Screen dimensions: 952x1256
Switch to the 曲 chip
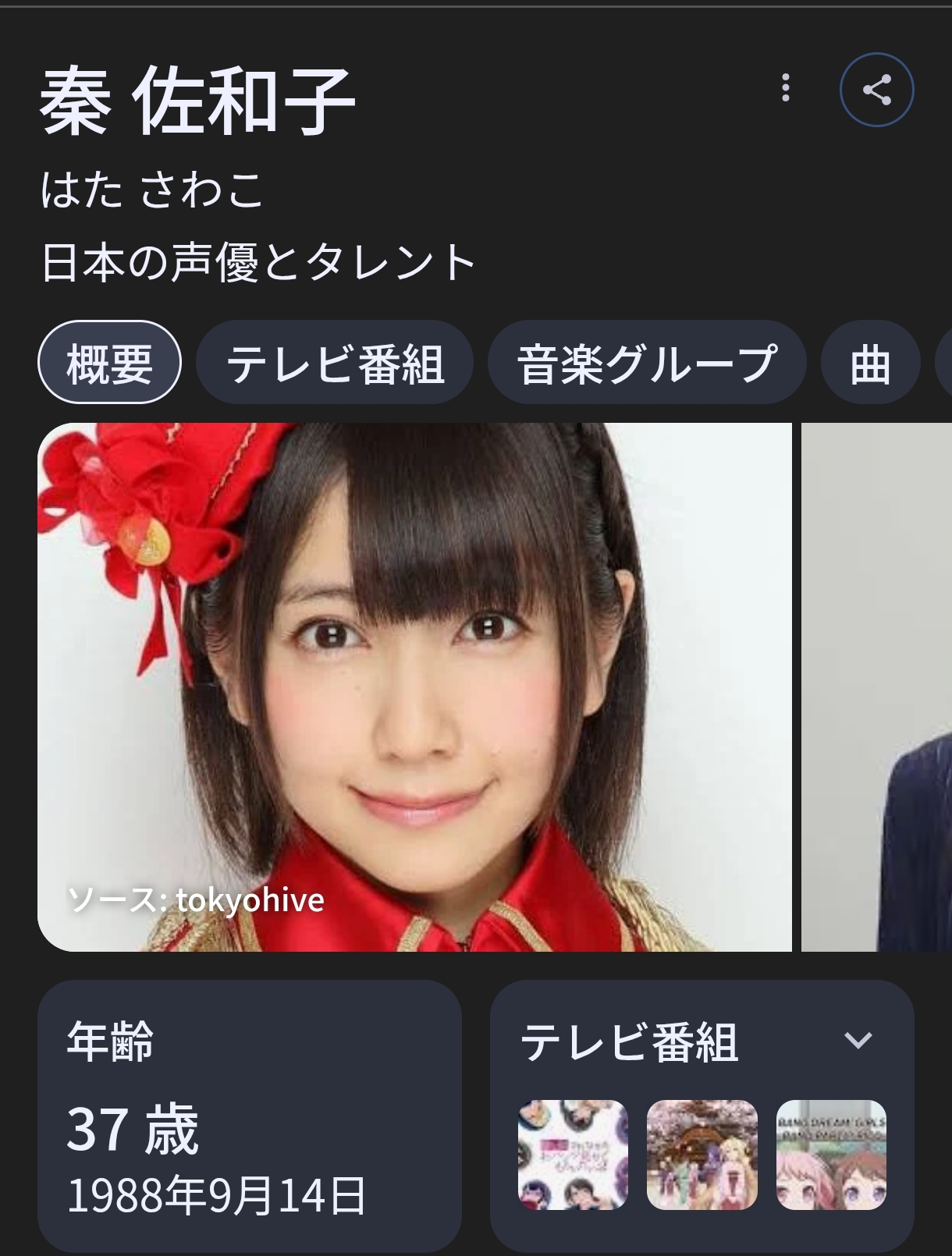870,363
